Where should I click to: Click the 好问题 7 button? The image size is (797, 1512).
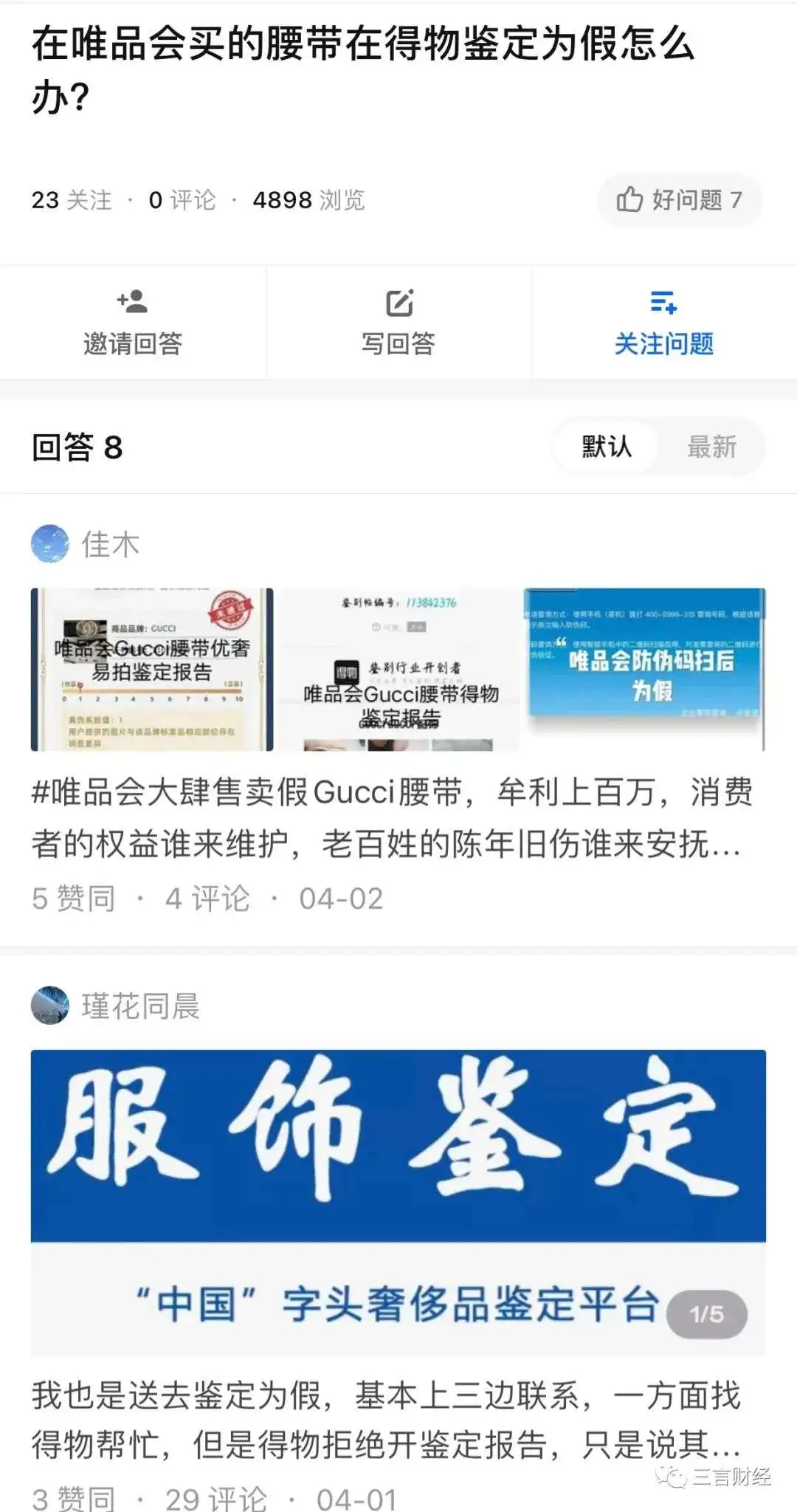pyautogui.click(x=679, y=198)
